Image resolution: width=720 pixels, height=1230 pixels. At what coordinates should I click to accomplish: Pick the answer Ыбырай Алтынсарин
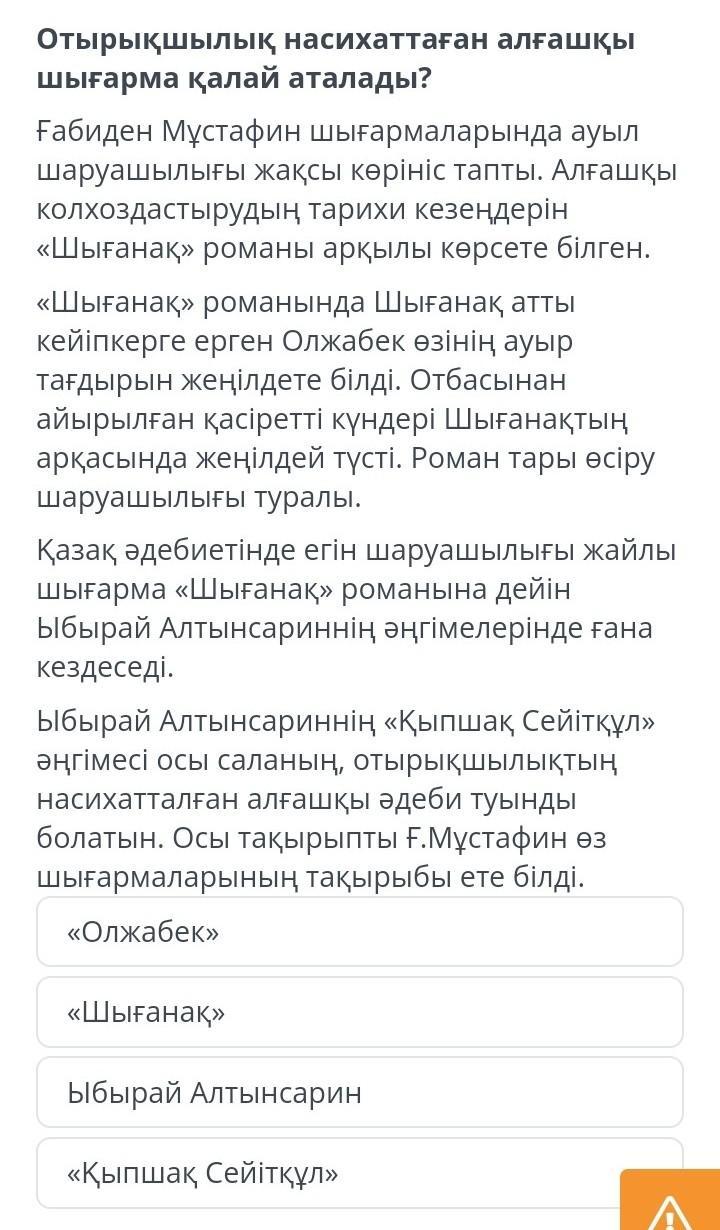click(x=360, y=1092)
